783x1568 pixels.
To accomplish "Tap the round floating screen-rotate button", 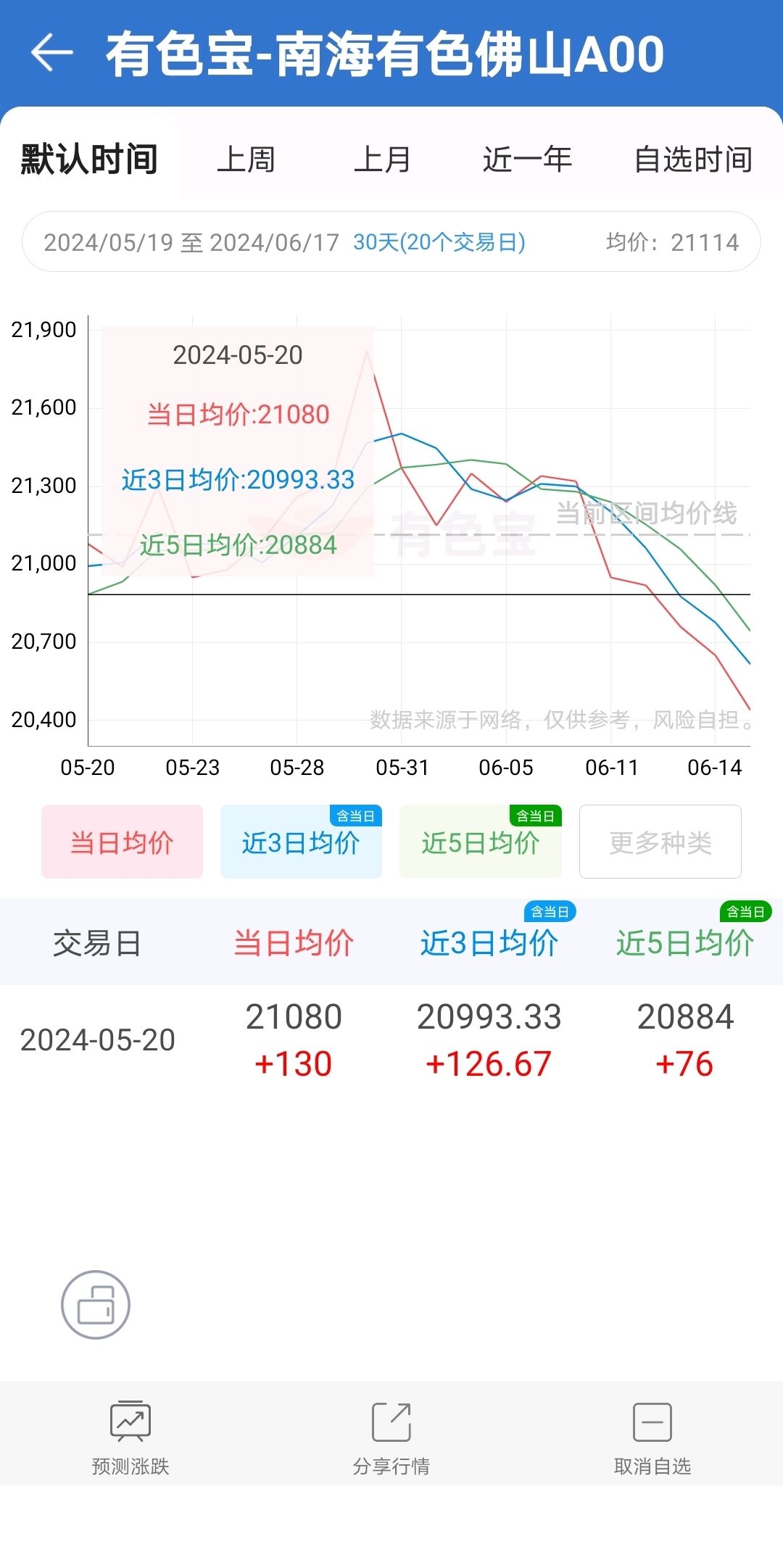I will pyautogui.click(x=96, y=1304).
